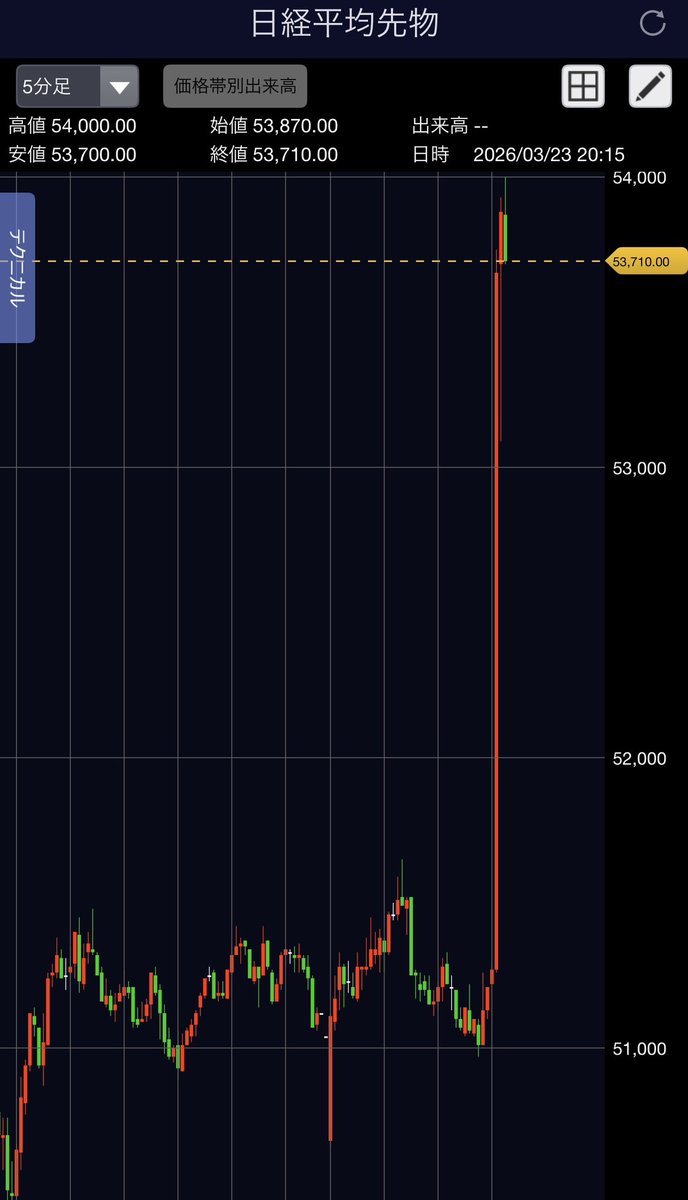Open the pencil drawing tool
This screenshot has height=1200, width=688.
pos(650,87)
